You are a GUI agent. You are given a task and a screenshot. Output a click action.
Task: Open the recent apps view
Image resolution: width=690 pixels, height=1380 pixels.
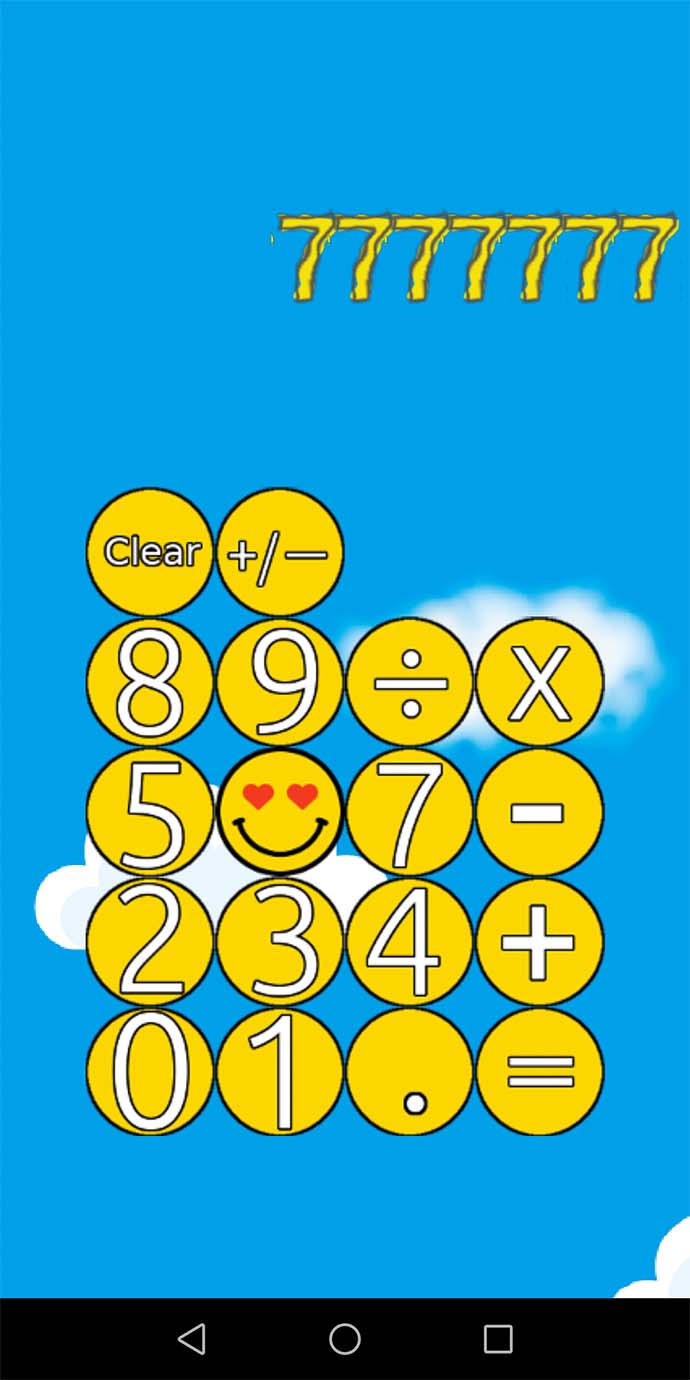pyautogui.click(x=498, y=1338)
